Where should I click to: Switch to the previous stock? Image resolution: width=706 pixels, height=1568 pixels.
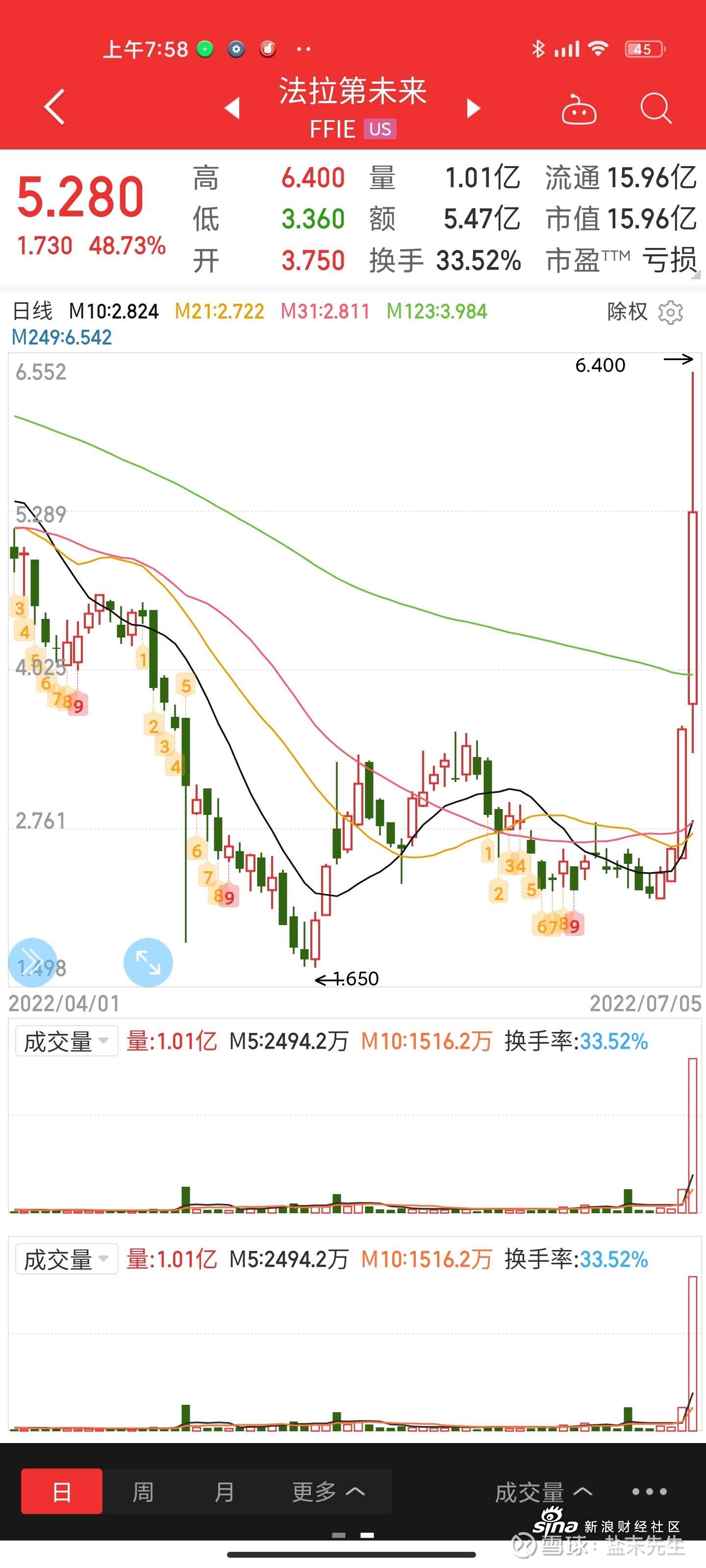[232, 108]
